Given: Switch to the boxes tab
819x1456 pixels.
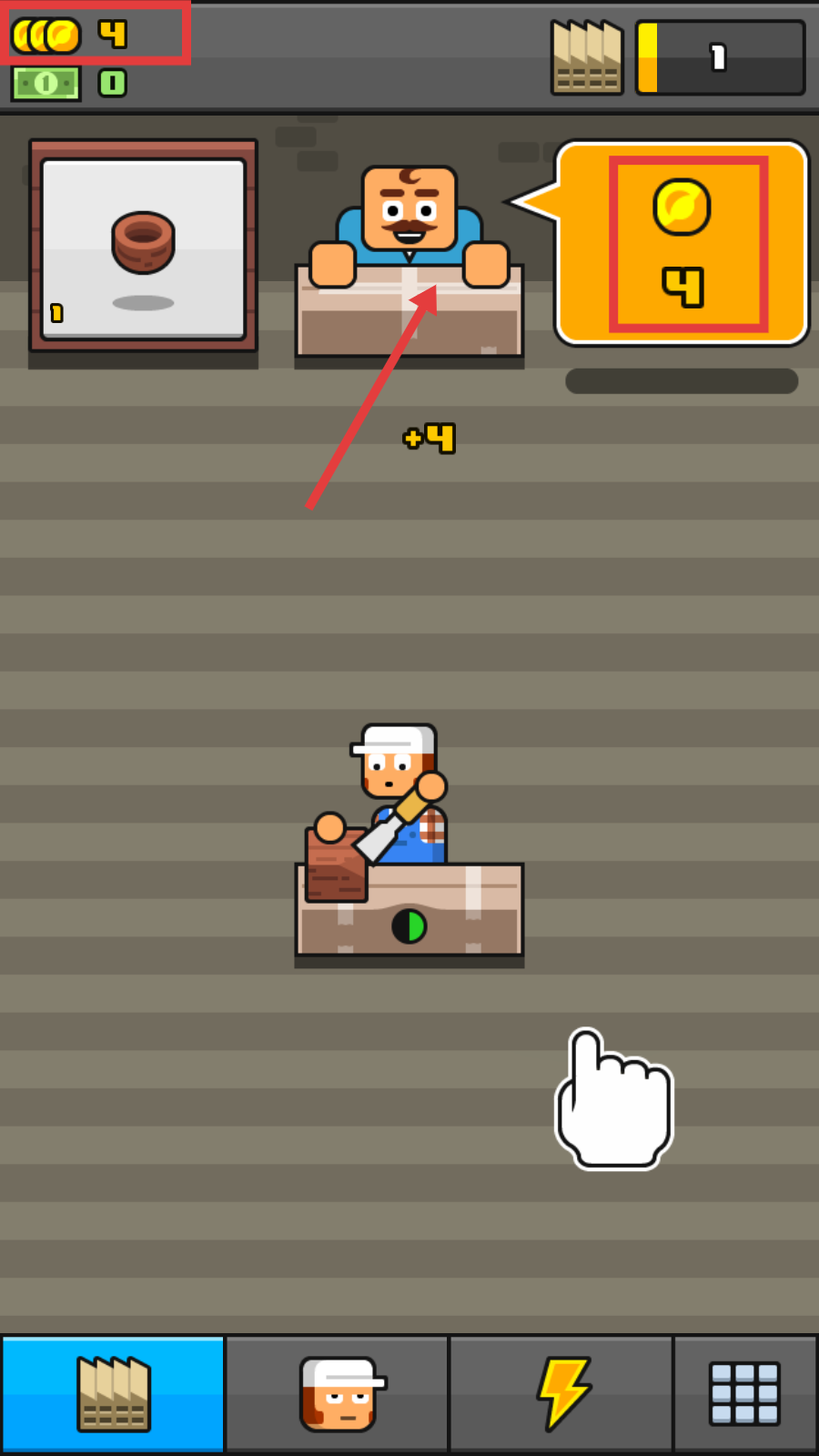Looking at the screenshot, I should coord(113,1393).
